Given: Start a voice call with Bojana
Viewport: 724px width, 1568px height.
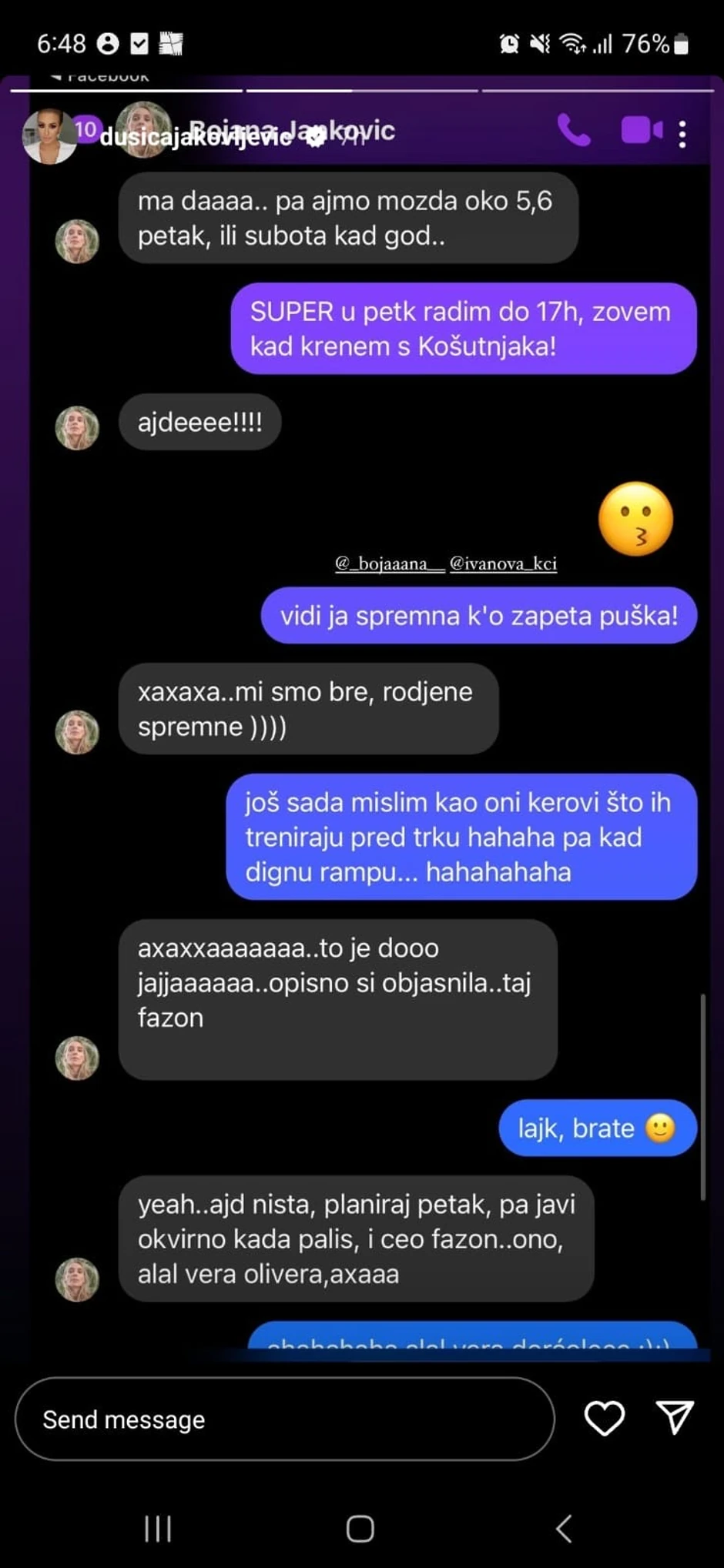Looking at the screenshot, I should [x=573, y=131].
